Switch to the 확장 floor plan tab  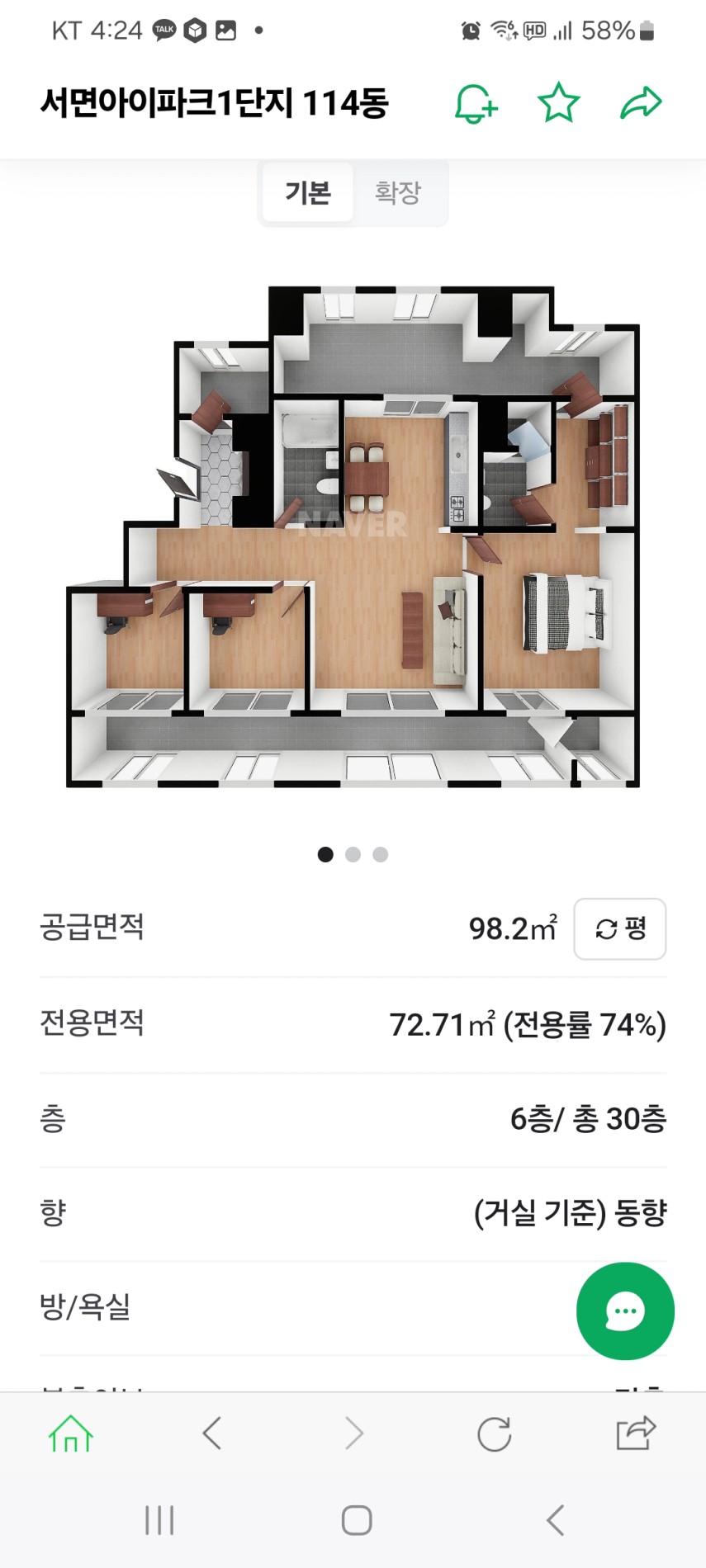click(x=398, y=192)
